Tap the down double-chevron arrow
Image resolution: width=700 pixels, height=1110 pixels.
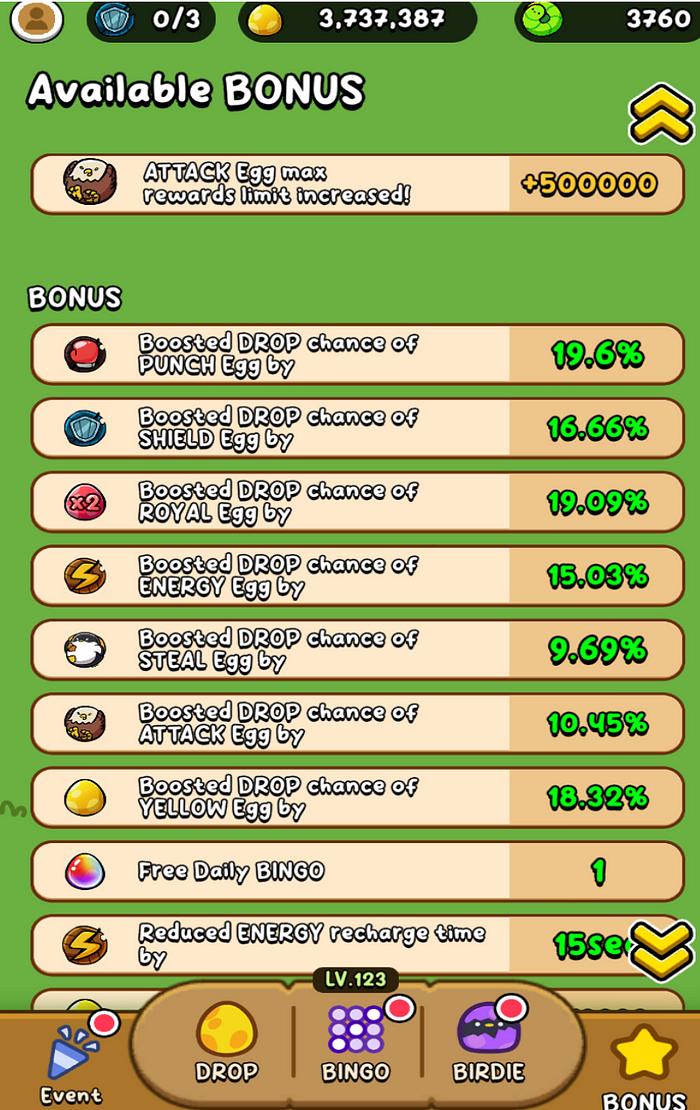pyautogui.click(x=661, y=950)
